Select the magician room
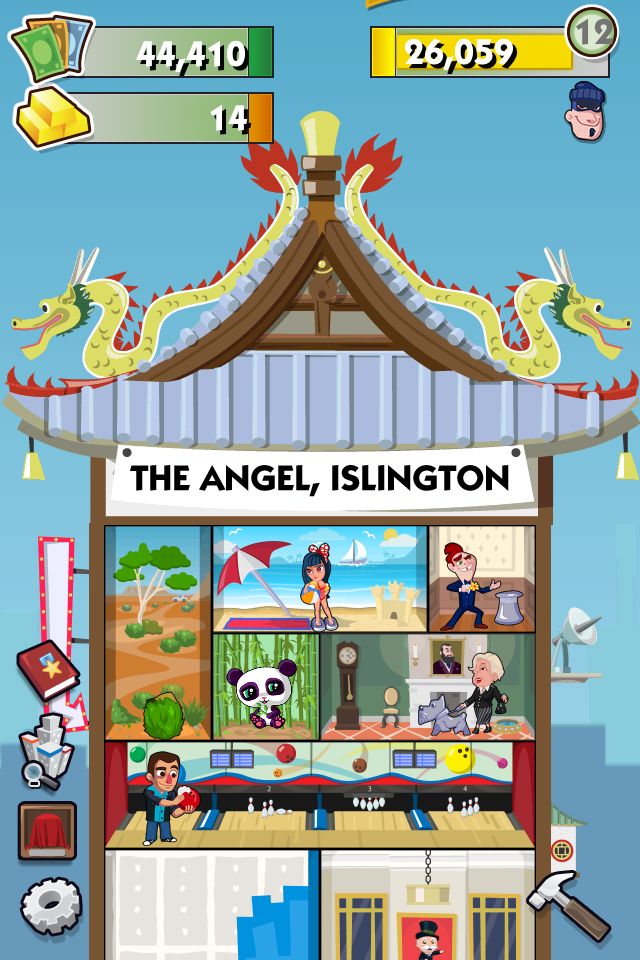Image resolution: width=640 pixels, height=960 pixels. (x=481, y=578)
